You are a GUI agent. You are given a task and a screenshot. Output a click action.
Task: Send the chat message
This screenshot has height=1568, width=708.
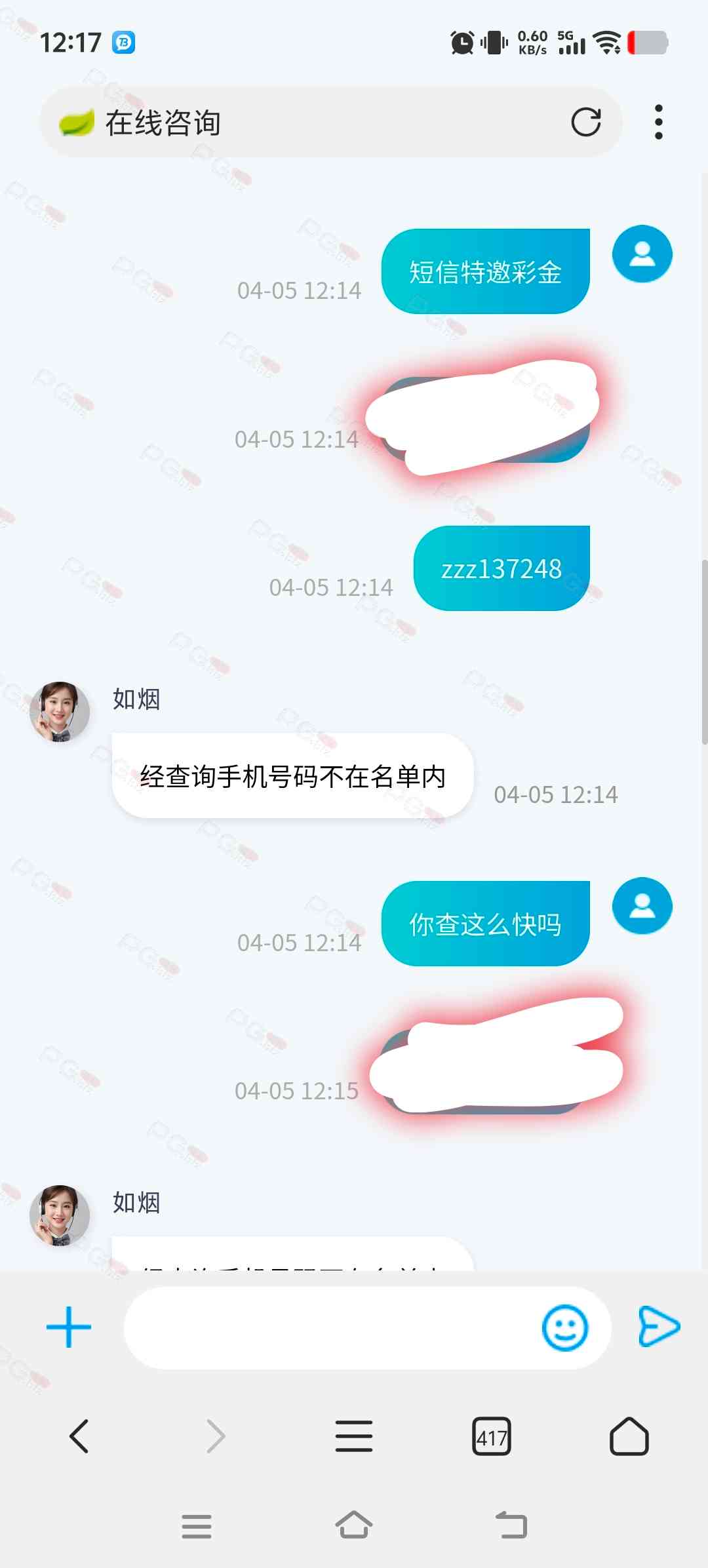pyautogui.click(x=659, y=1326)
